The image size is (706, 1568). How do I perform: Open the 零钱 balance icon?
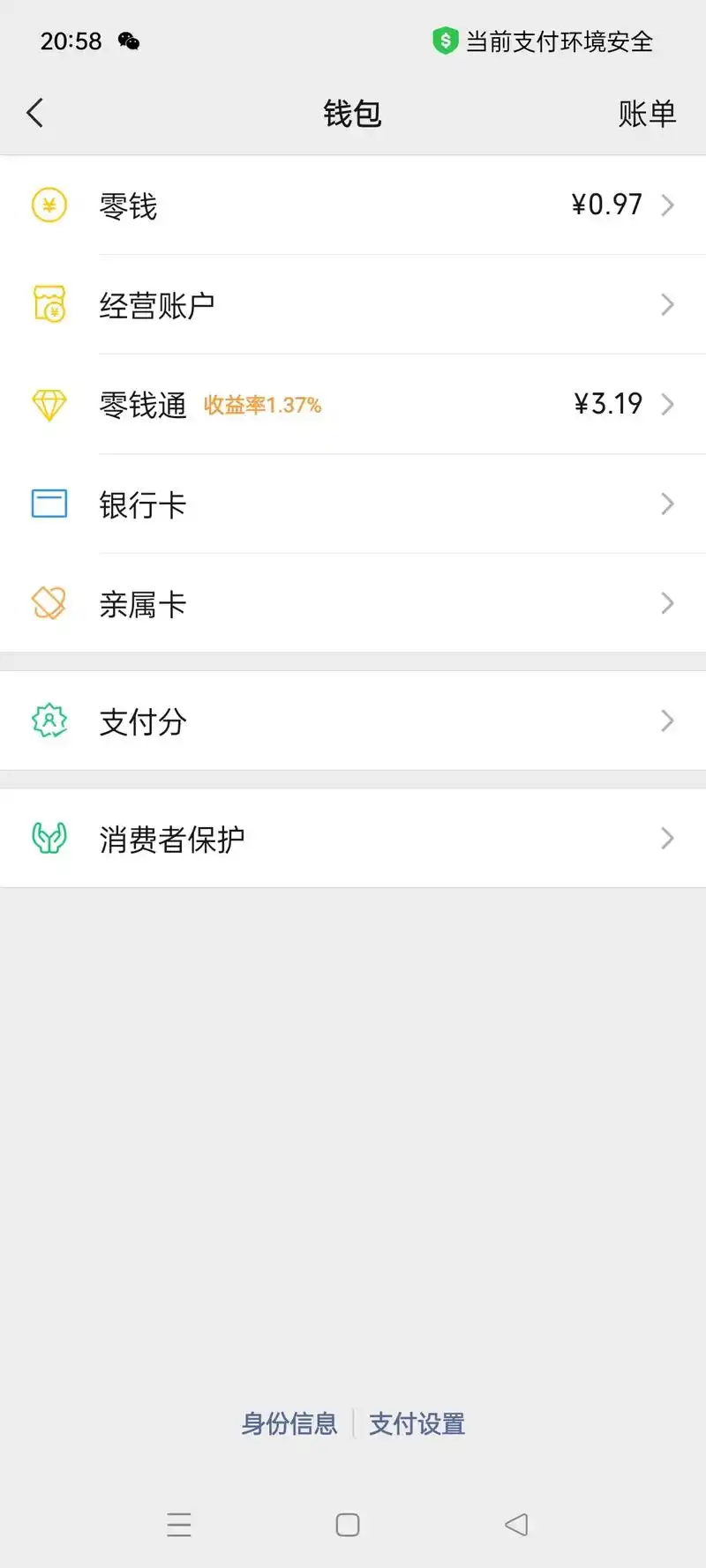coord(49,205)
